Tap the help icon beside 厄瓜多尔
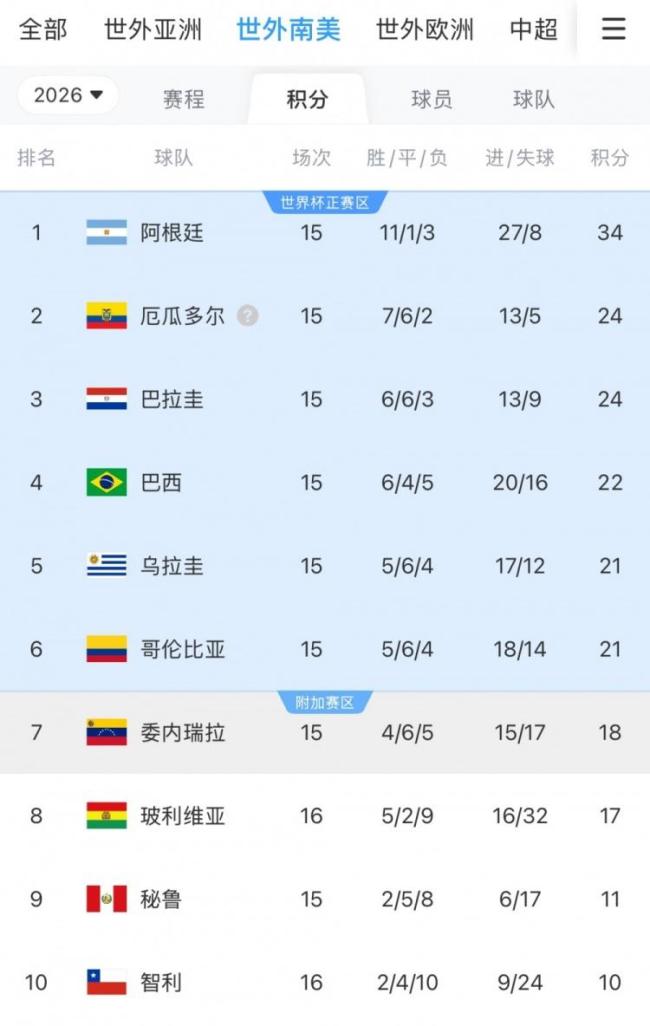The image size is (650, 1026). 248,316
